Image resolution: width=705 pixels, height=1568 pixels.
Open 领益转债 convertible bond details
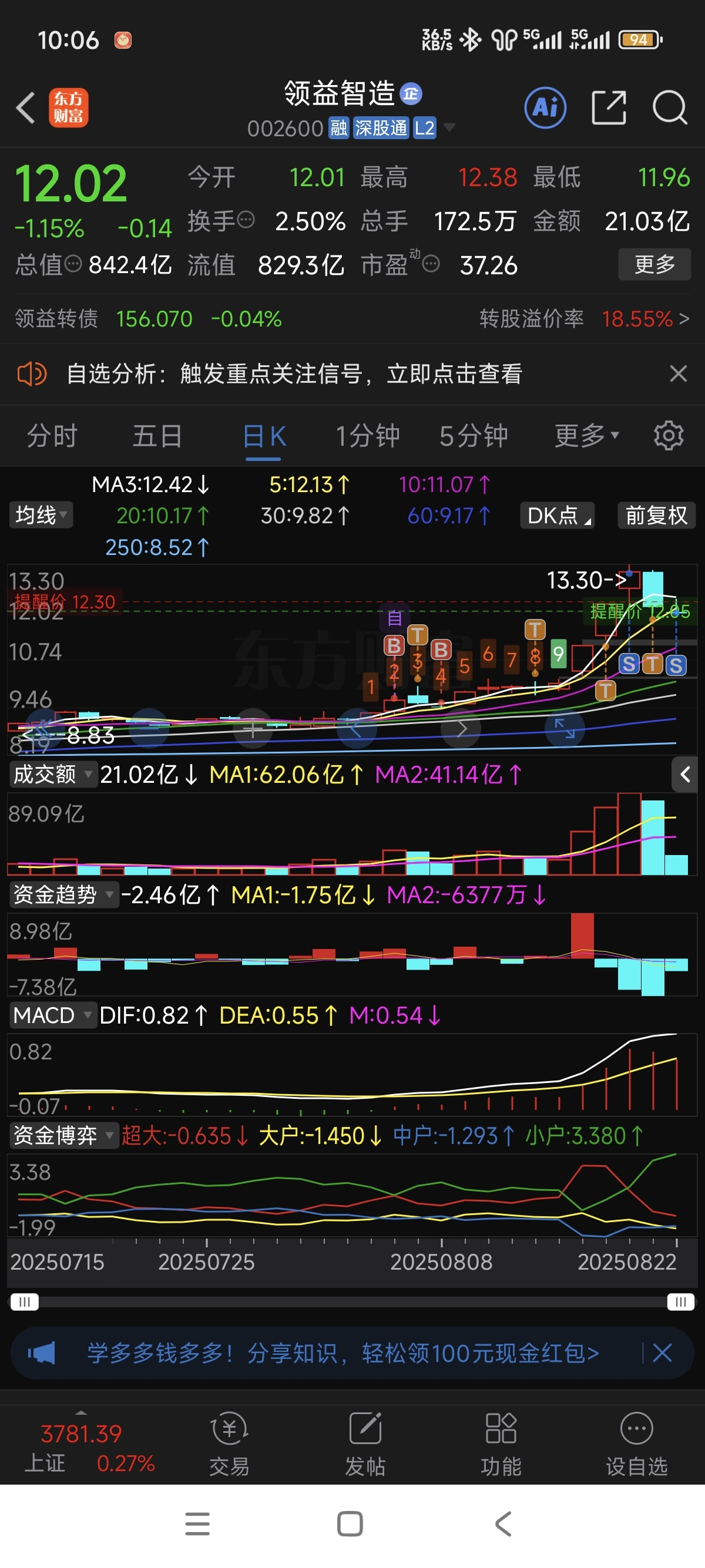149,318
